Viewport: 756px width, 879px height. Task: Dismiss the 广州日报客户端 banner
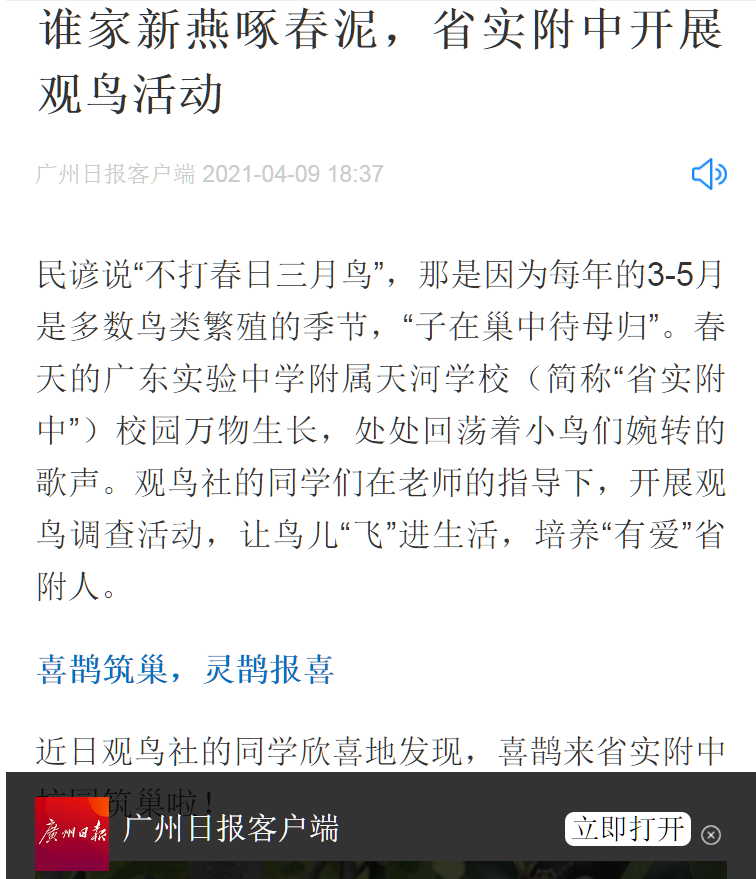(711, 835)
